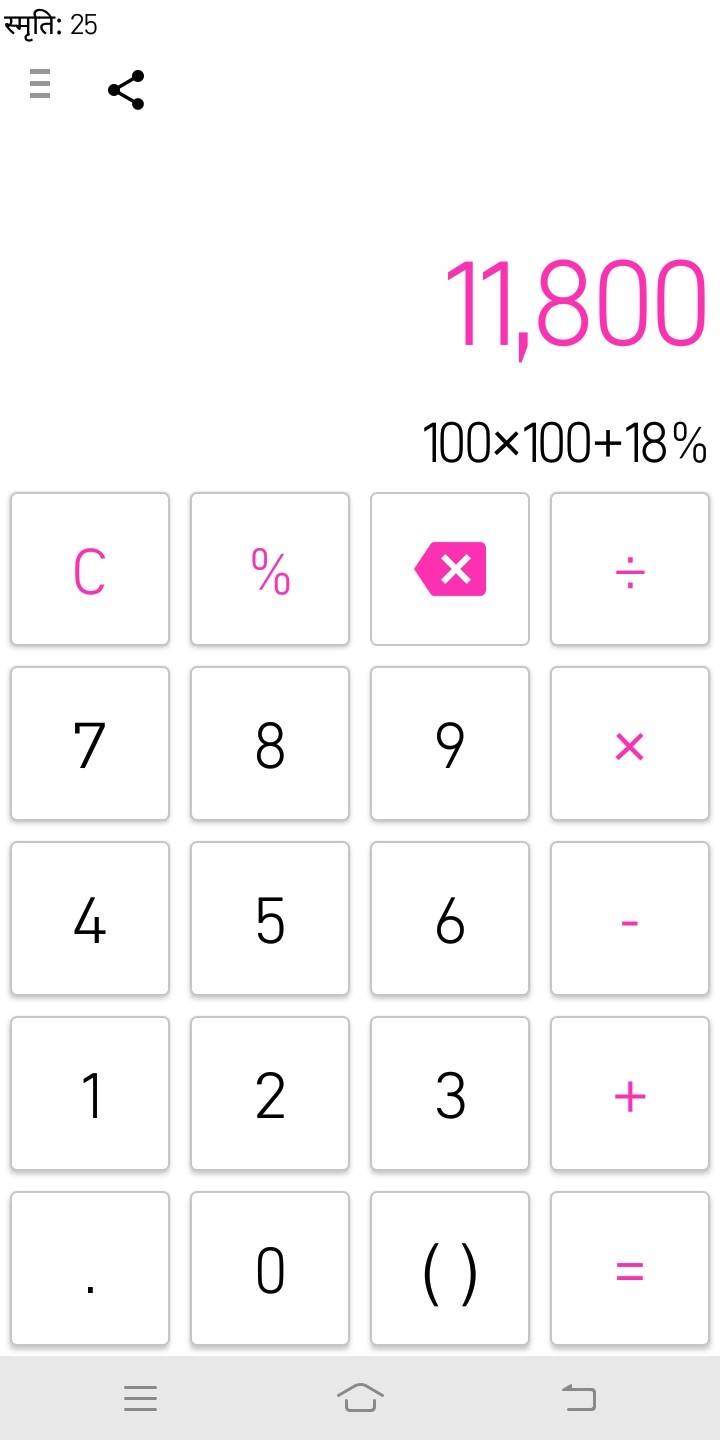This screenshot has height=1440, width=720.
Task: Clear the calculation with C
Action: 90,569
